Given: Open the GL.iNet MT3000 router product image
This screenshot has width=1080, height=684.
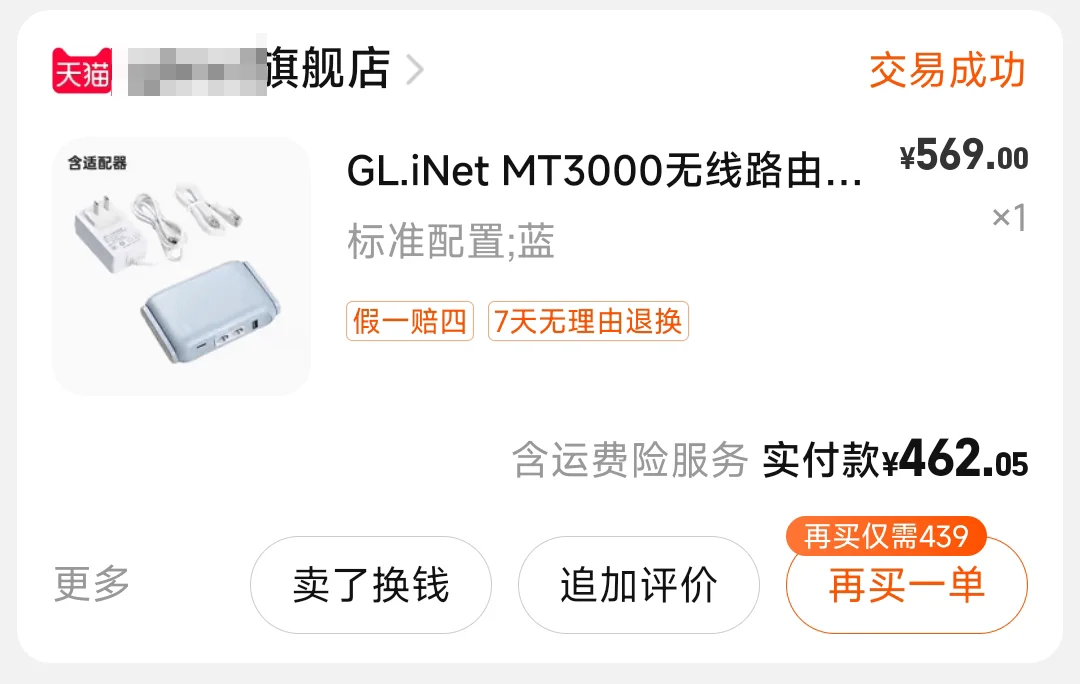Looking at the screenshot, I should click(x=181, y=266).
